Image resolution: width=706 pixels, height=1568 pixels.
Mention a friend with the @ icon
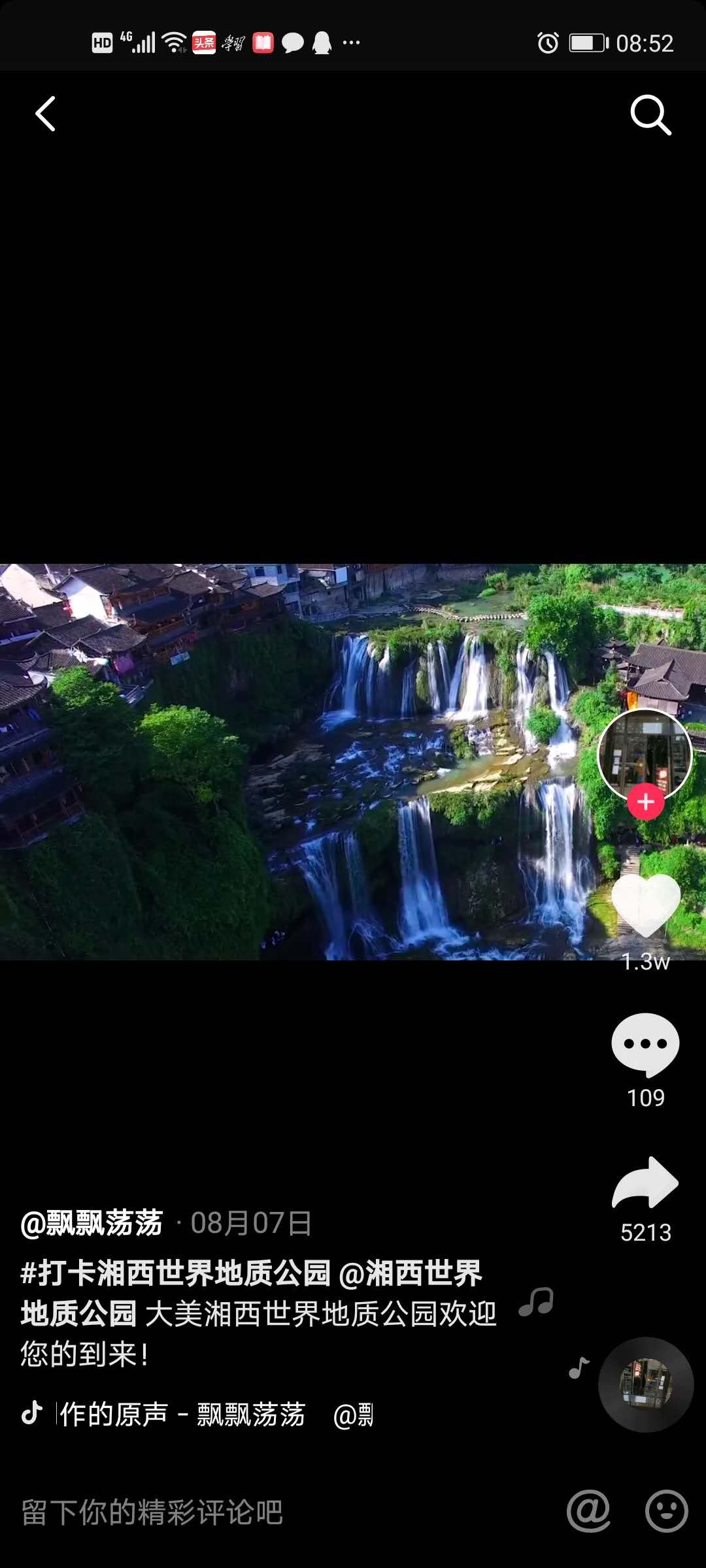click(588, 1512)
